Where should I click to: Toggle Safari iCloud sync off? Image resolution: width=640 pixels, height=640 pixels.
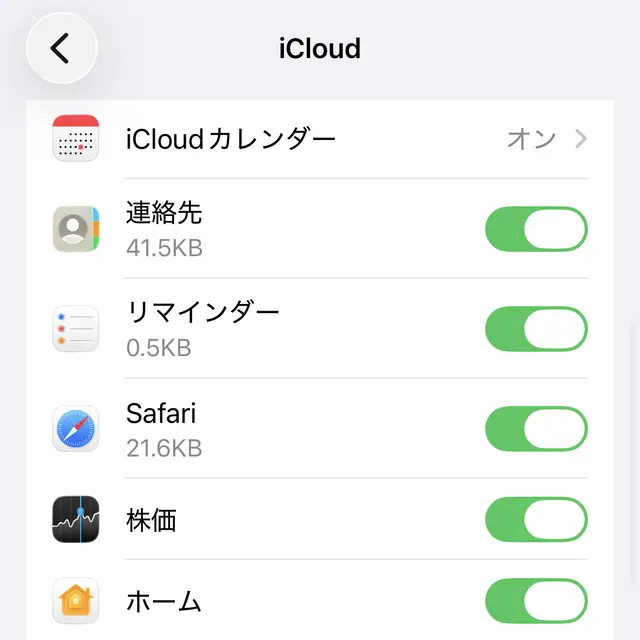(x=536, y=429)
